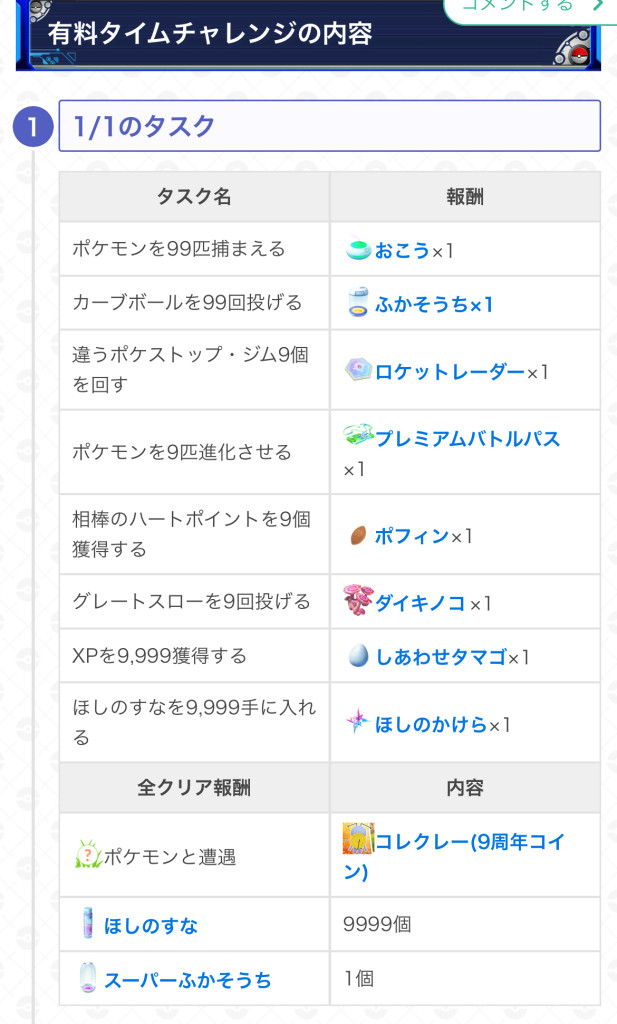Open the ほしのすな link

coord(150,925)
